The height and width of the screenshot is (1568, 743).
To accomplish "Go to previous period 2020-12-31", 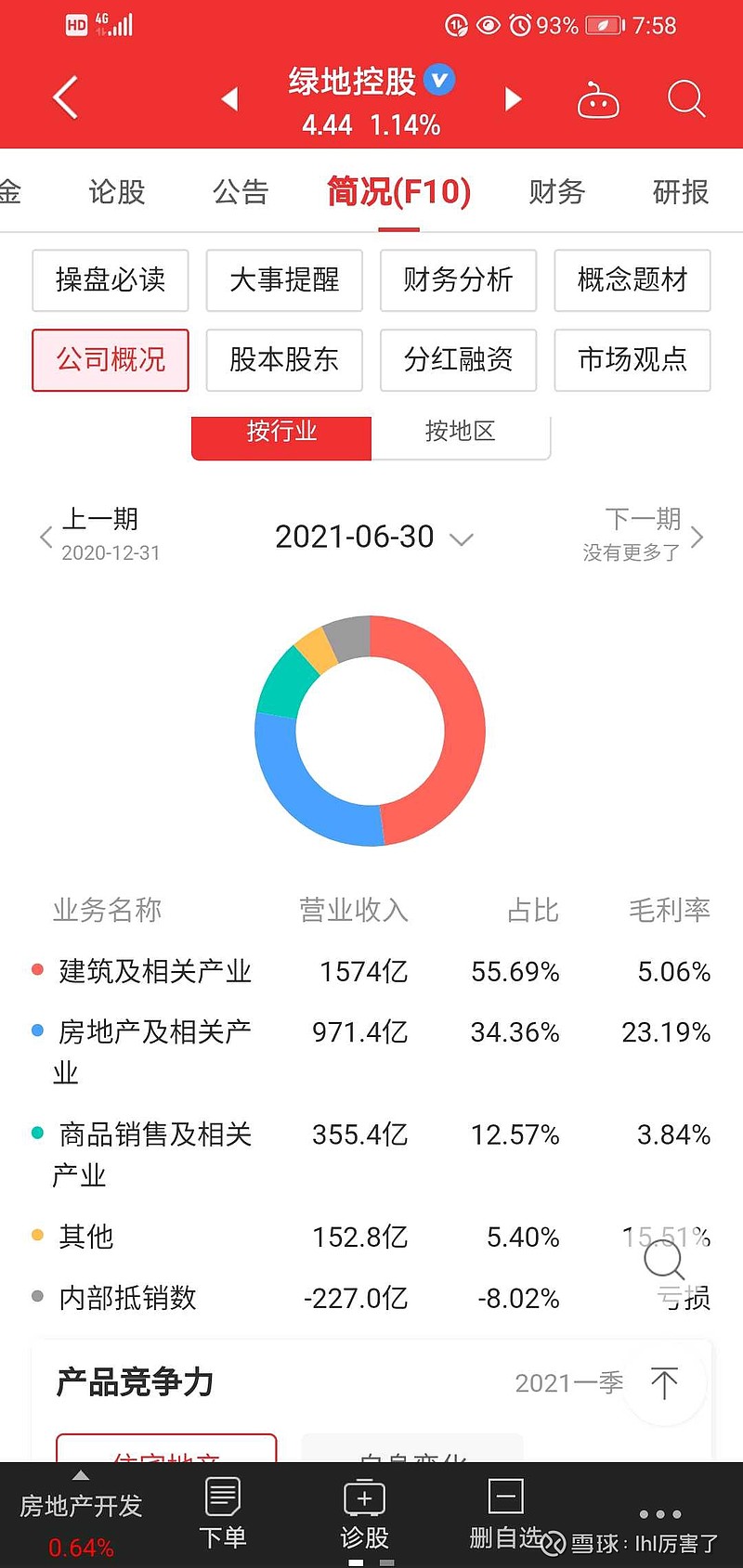I will tap(99, 535).
